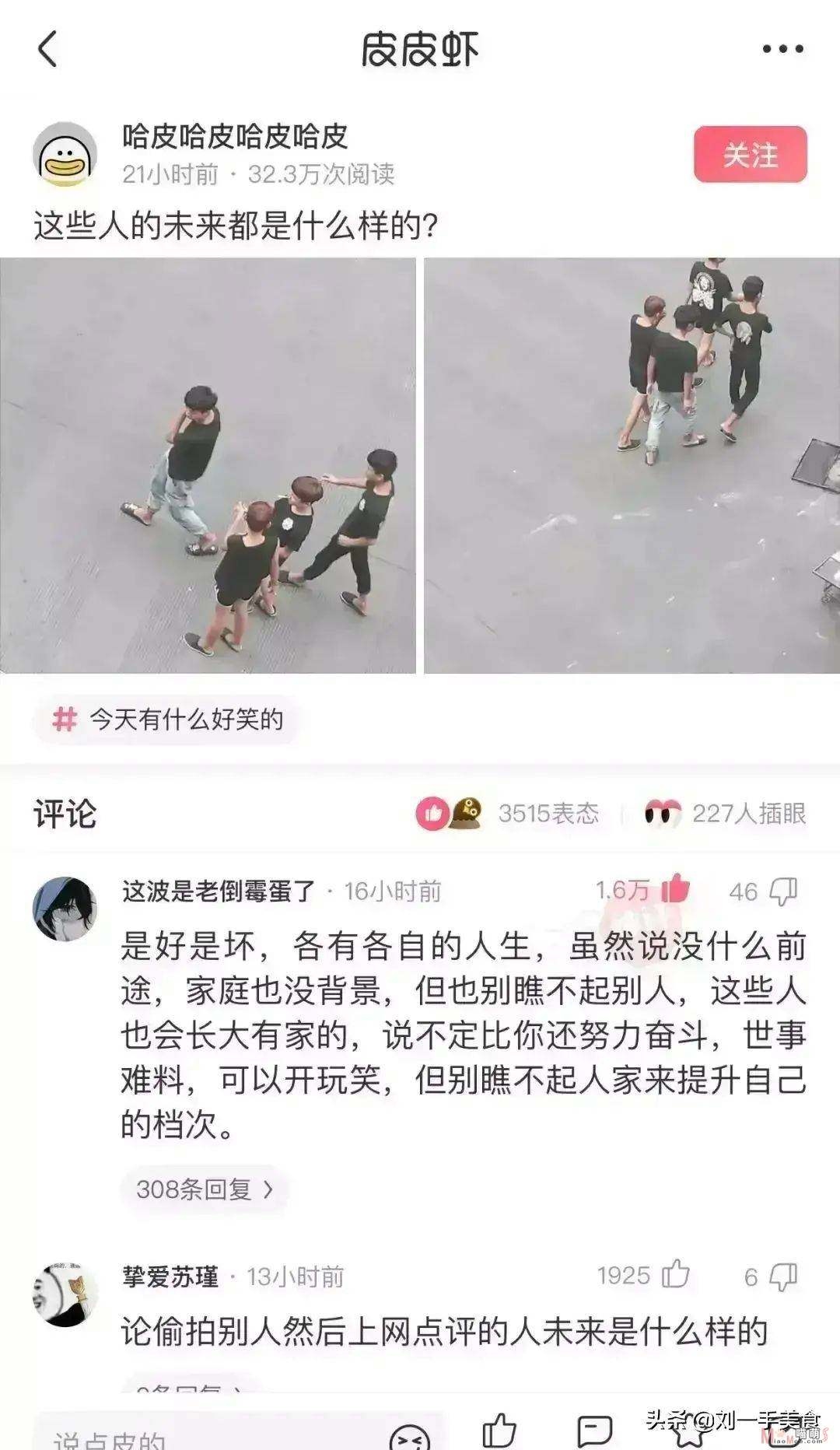The height and width of the screenshot is (1450, 840).
Task: Go back using the top-left arrow
Action: (47, 49)
